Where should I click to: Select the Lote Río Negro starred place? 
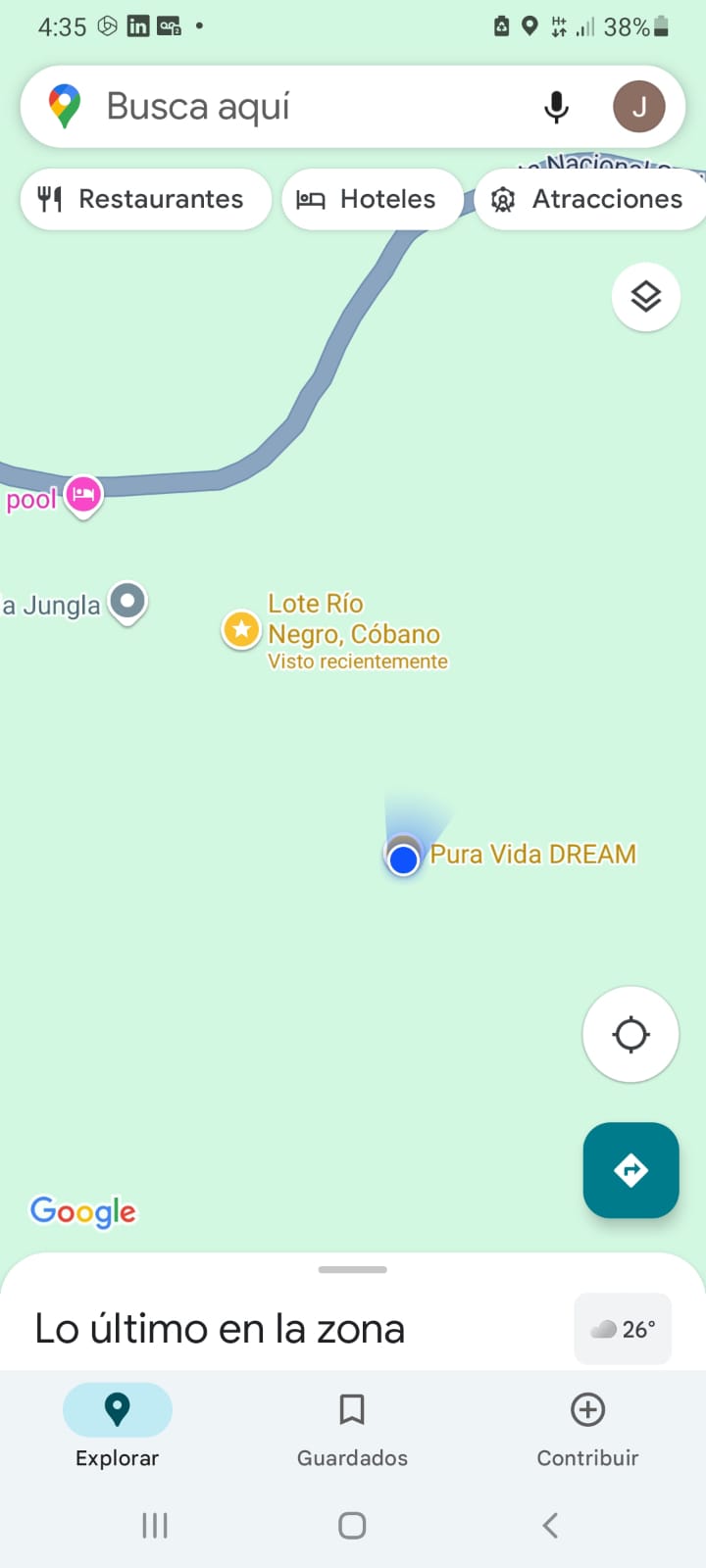point(241,628)
